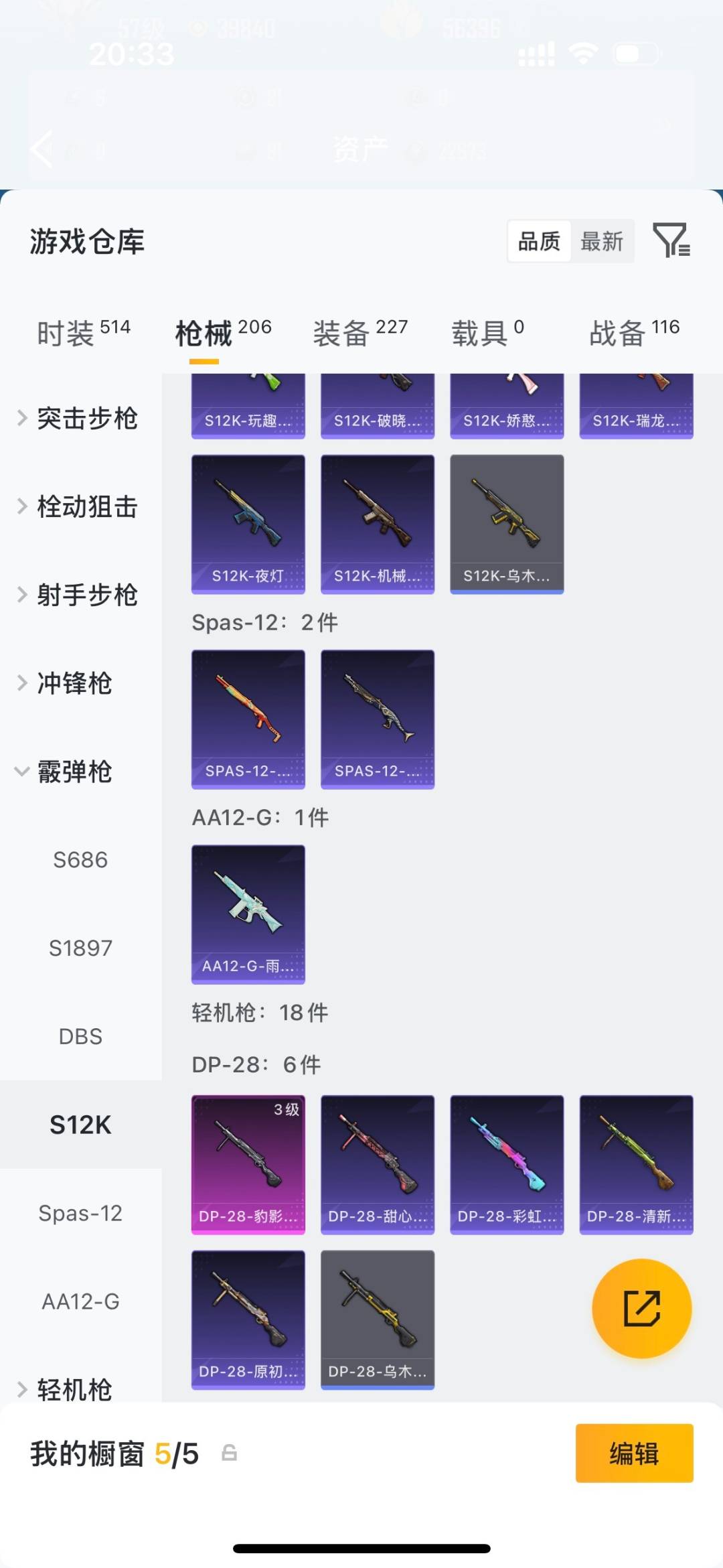Switch sorting to 最新
Viewport: 723px width, 1568px height.
[x=602, y=242]
